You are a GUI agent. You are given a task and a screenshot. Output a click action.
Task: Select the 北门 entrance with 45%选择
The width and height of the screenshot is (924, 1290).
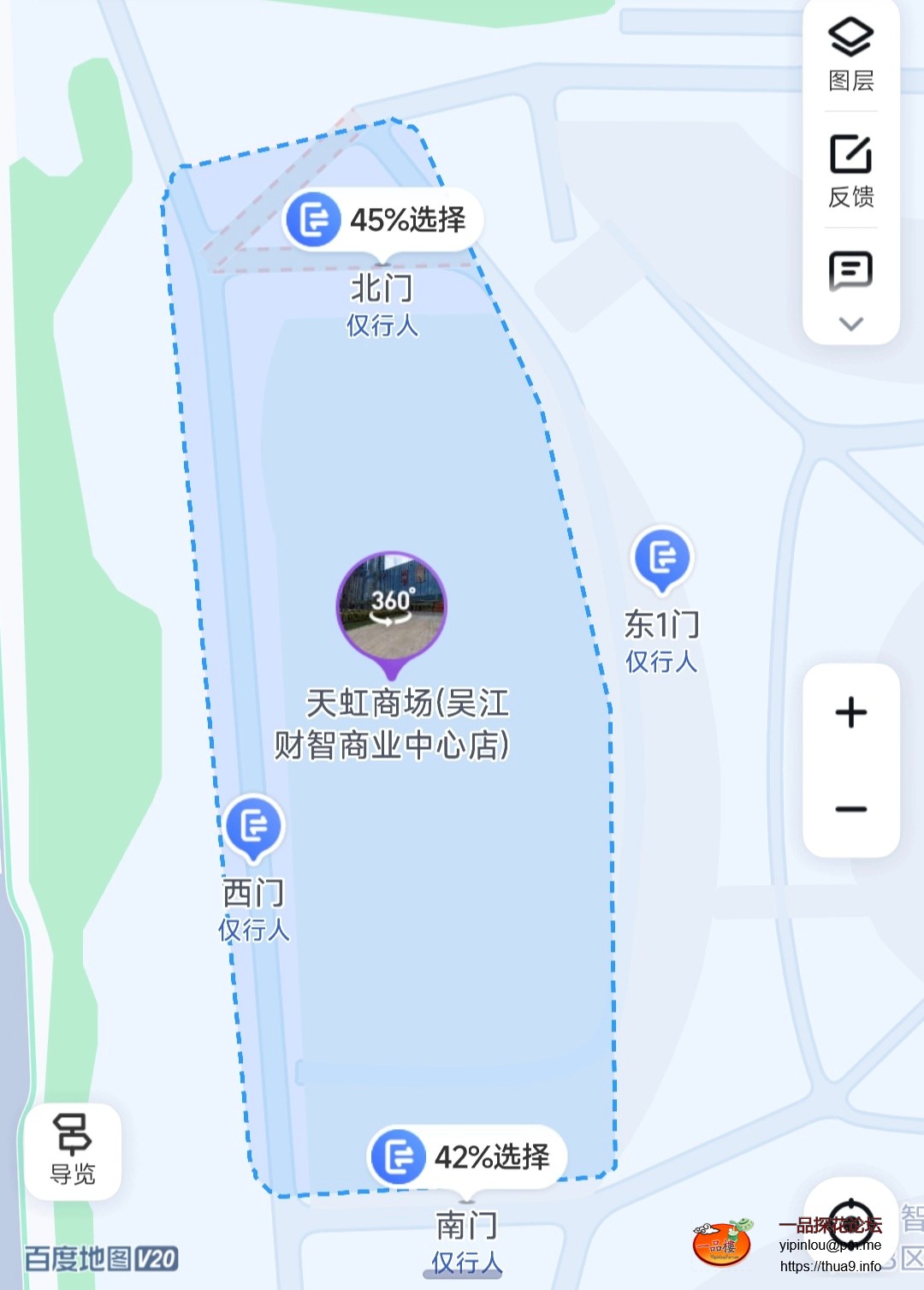tap(383, 220)
